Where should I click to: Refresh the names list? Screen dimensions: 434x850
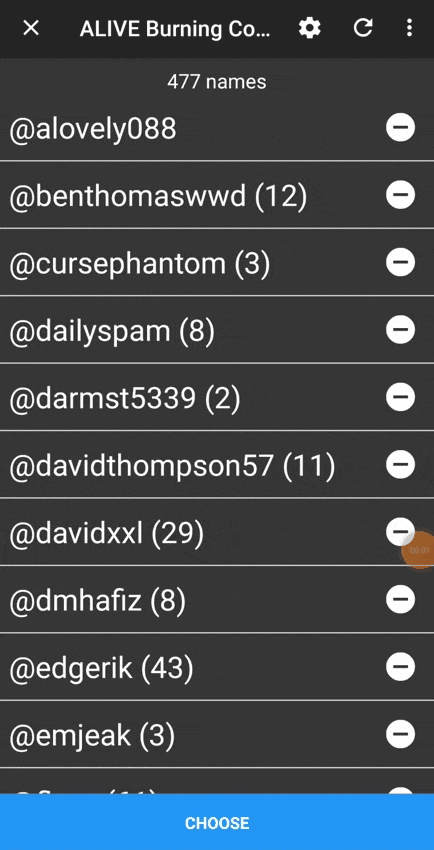[362, 28]
